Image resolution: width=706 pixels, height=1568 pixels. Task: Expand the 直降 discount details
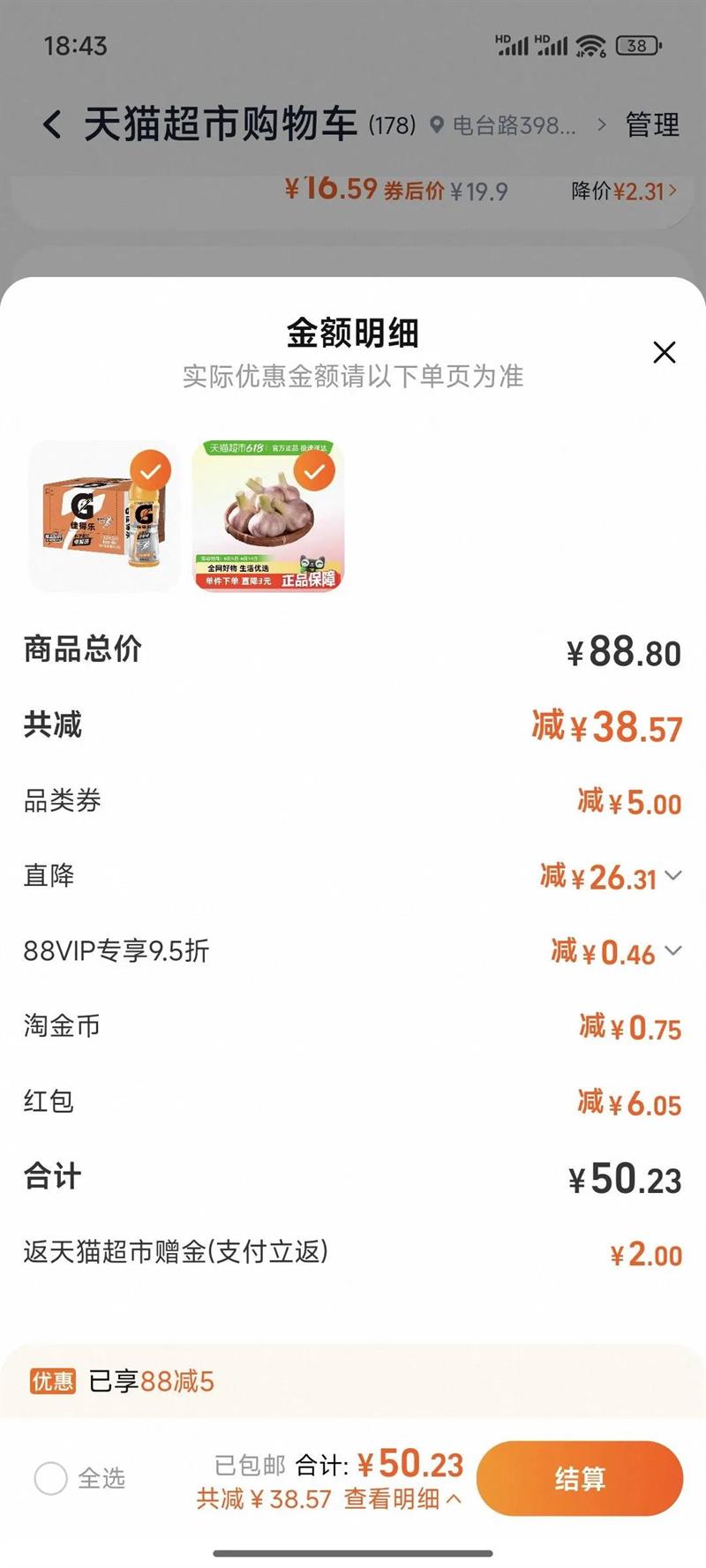(611, 876)
